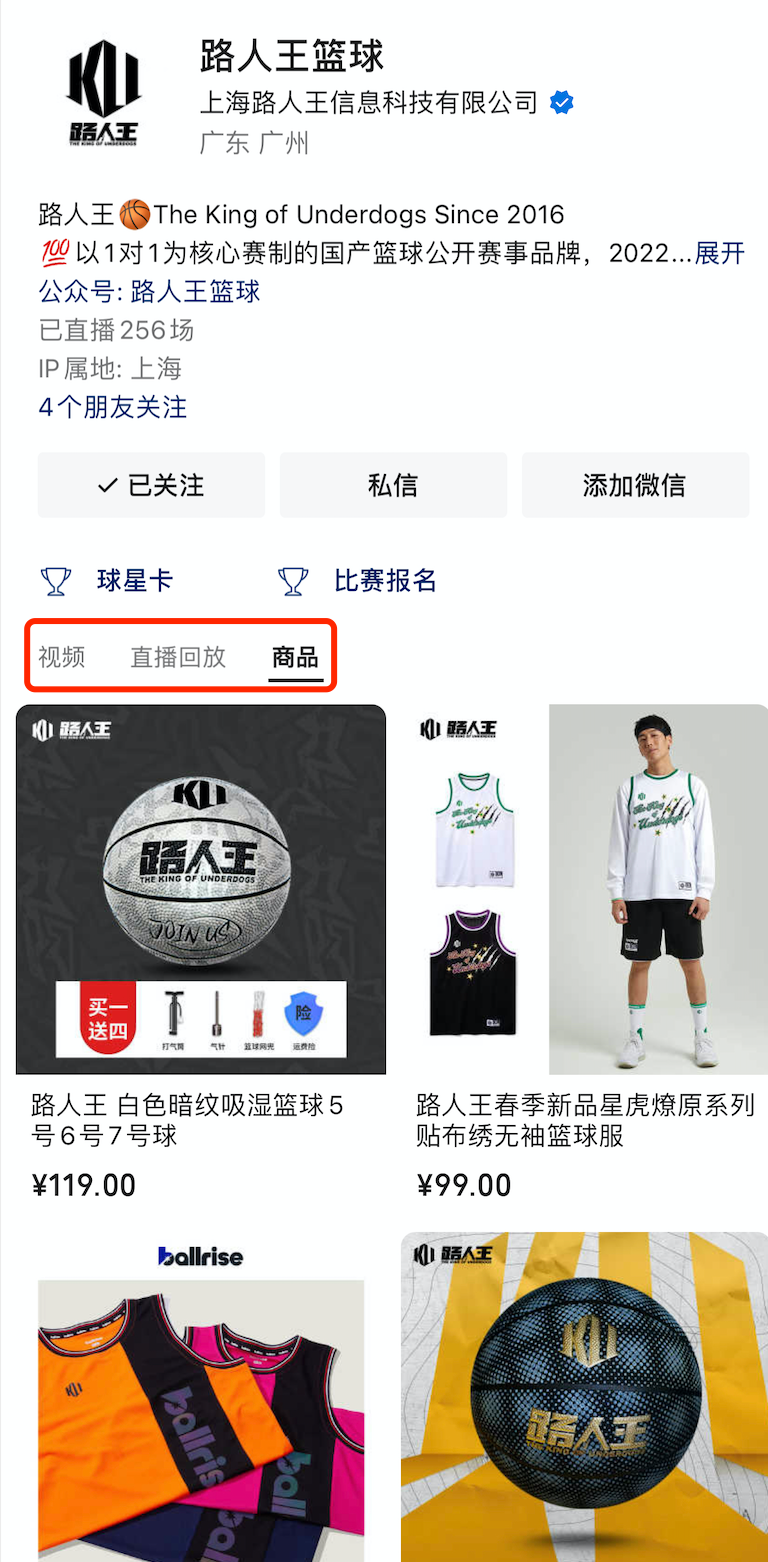Open the 公众号 路人王篮球 link
The image size is (768, 1562).
(x=150, y=291)
